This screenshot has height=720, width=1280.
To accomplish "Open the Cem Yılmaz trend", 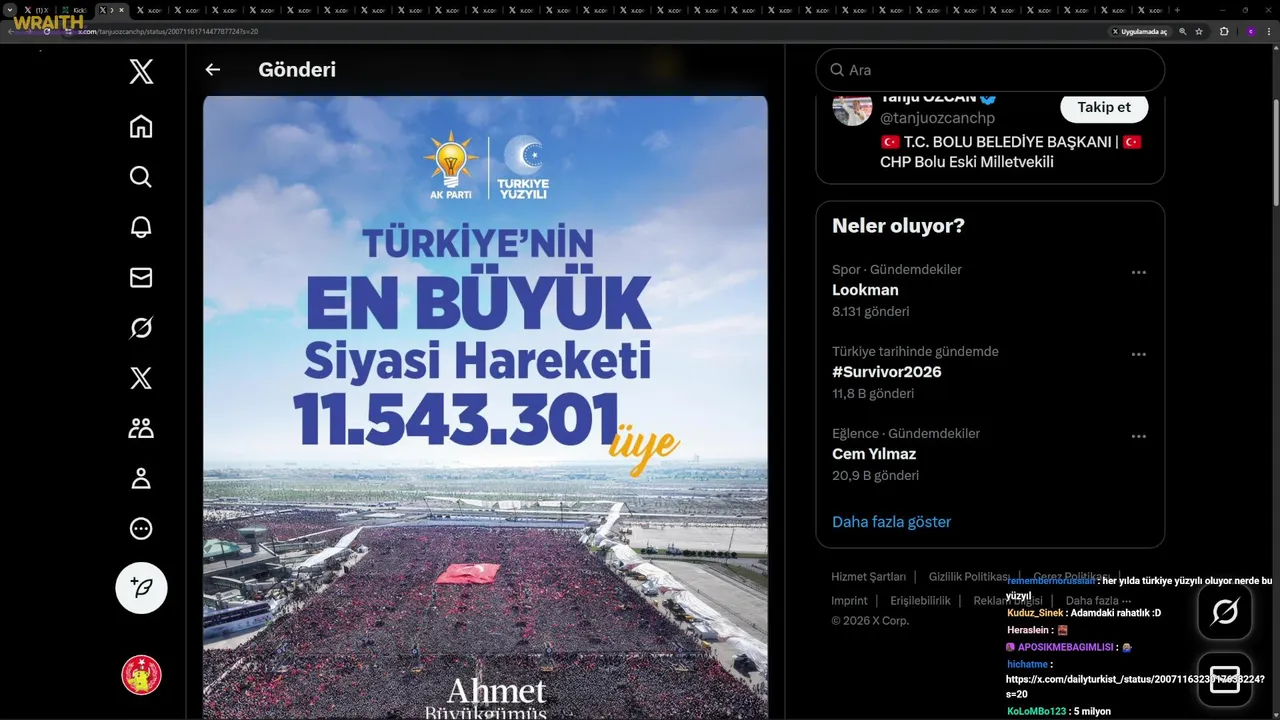I will (873, 454).
